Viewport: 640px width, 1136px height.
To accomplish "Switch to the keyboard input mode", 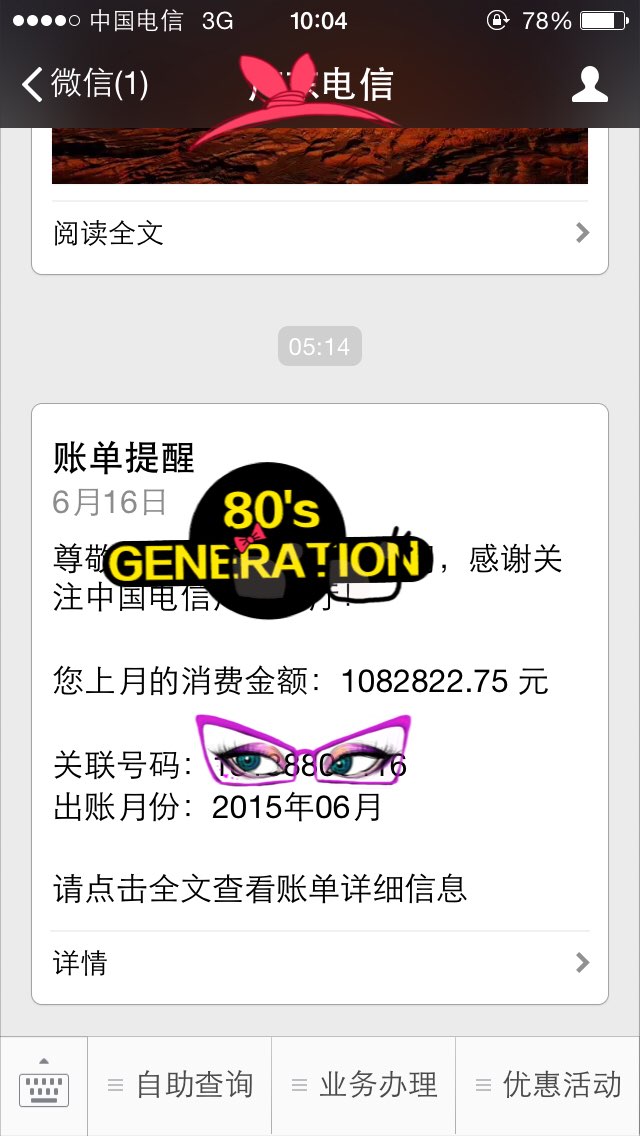I will click(x=44, y=1085).
